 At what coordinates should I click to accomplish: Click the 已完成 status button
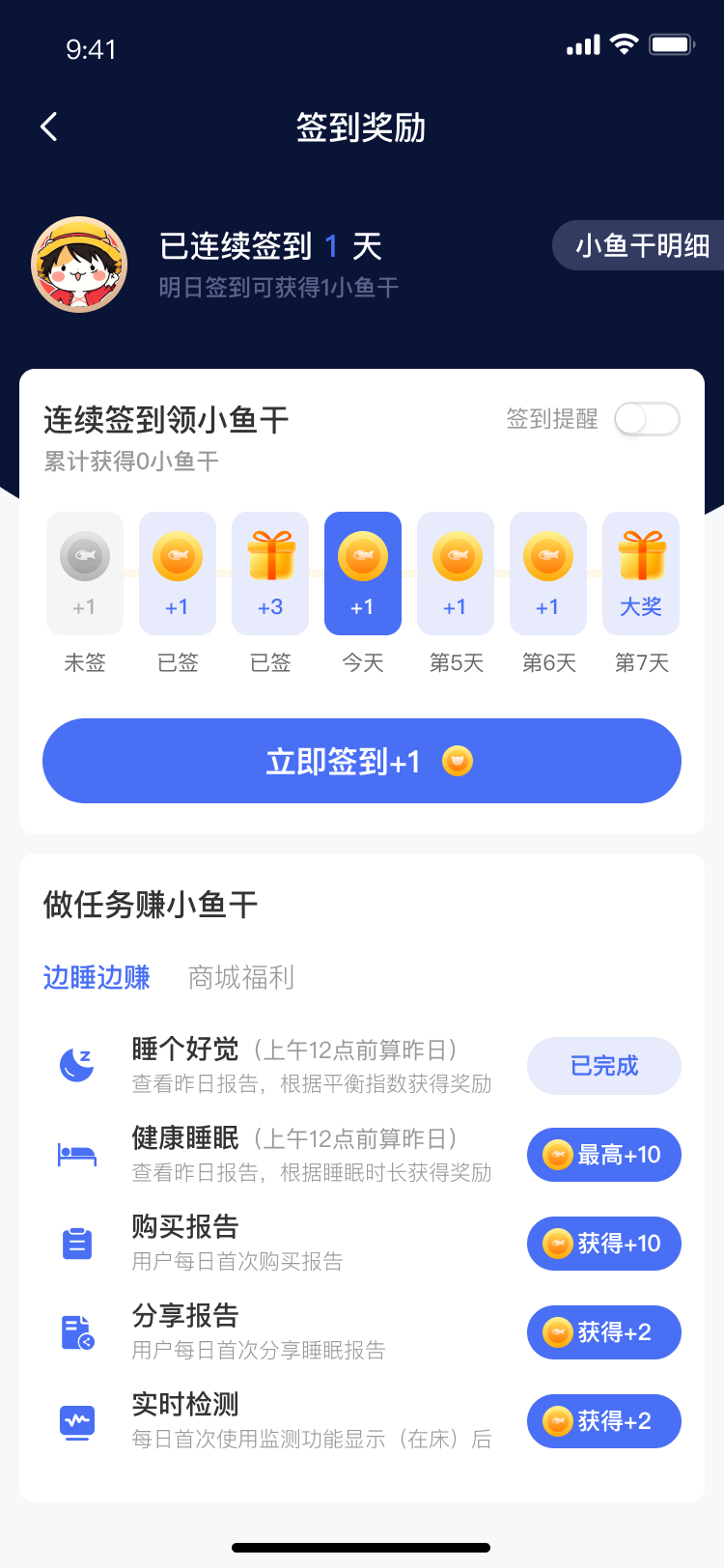click(x=603, y=1066)
